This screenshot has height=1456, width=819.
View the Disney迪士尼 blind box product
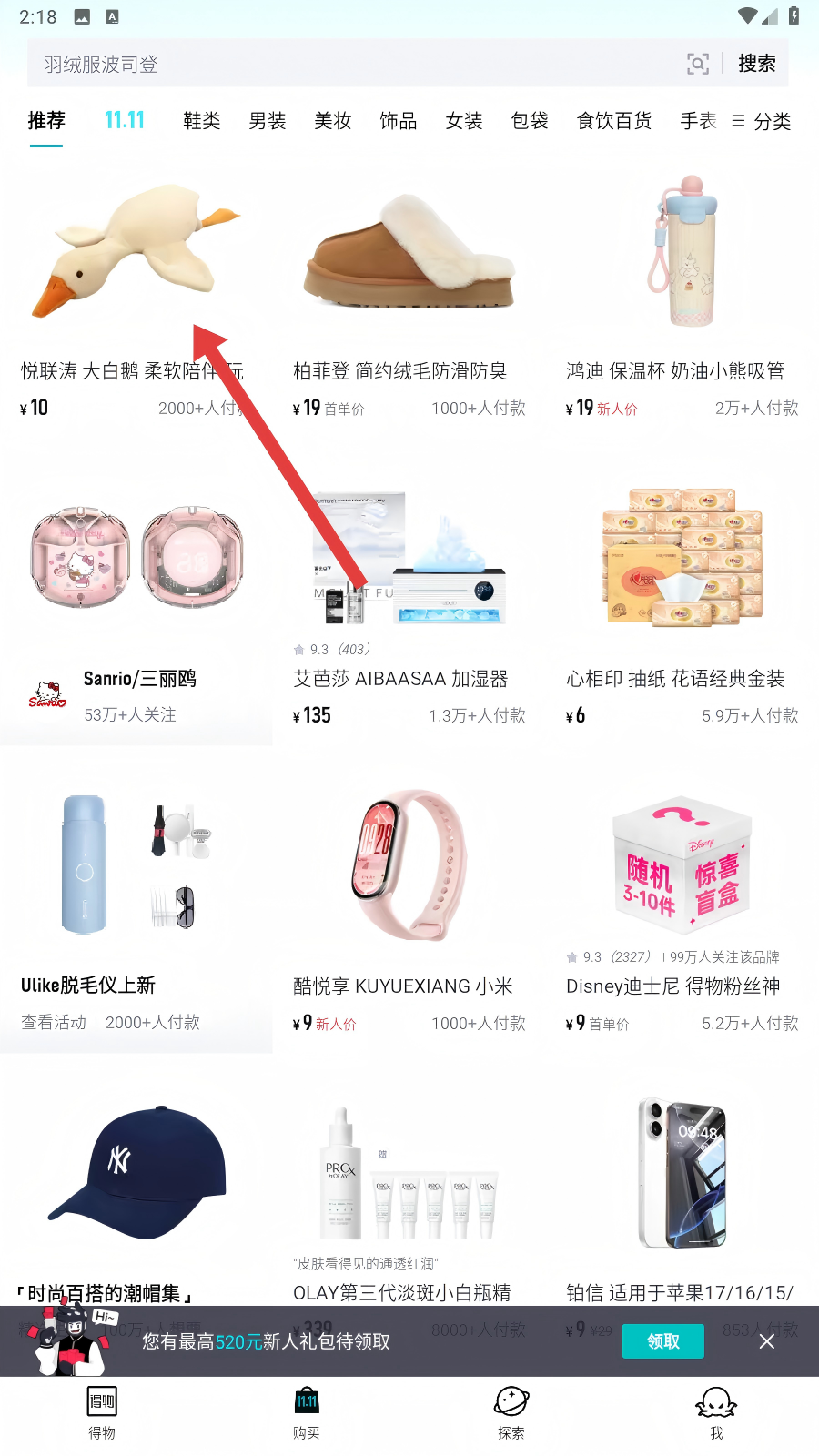point(682,910)
